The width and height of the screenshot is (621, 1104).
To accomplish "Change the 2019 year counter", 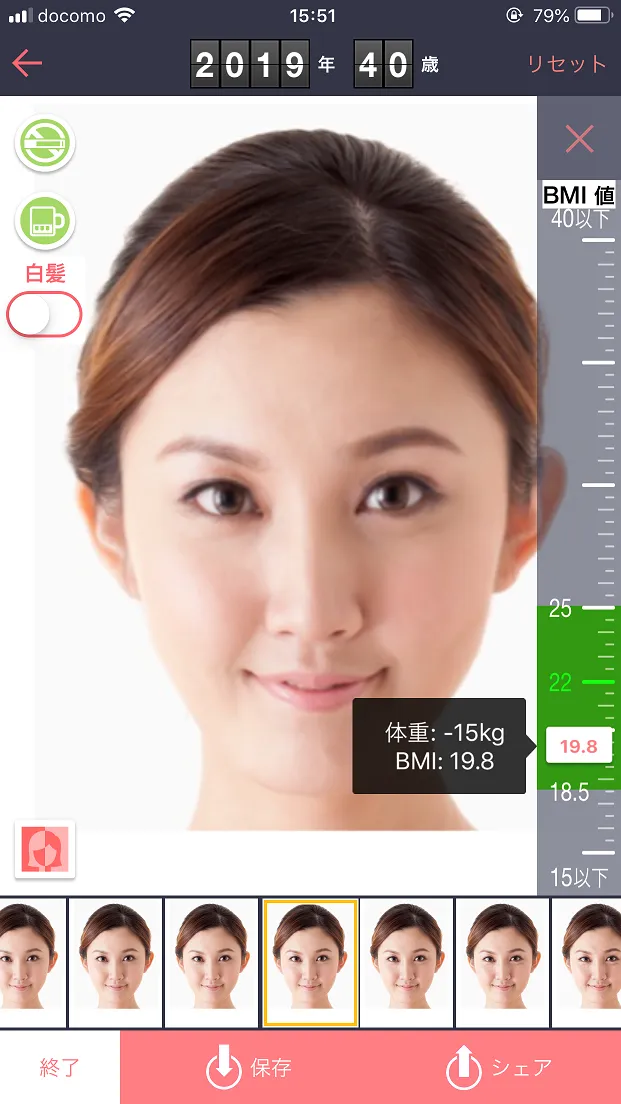I will tap(249, 65).
